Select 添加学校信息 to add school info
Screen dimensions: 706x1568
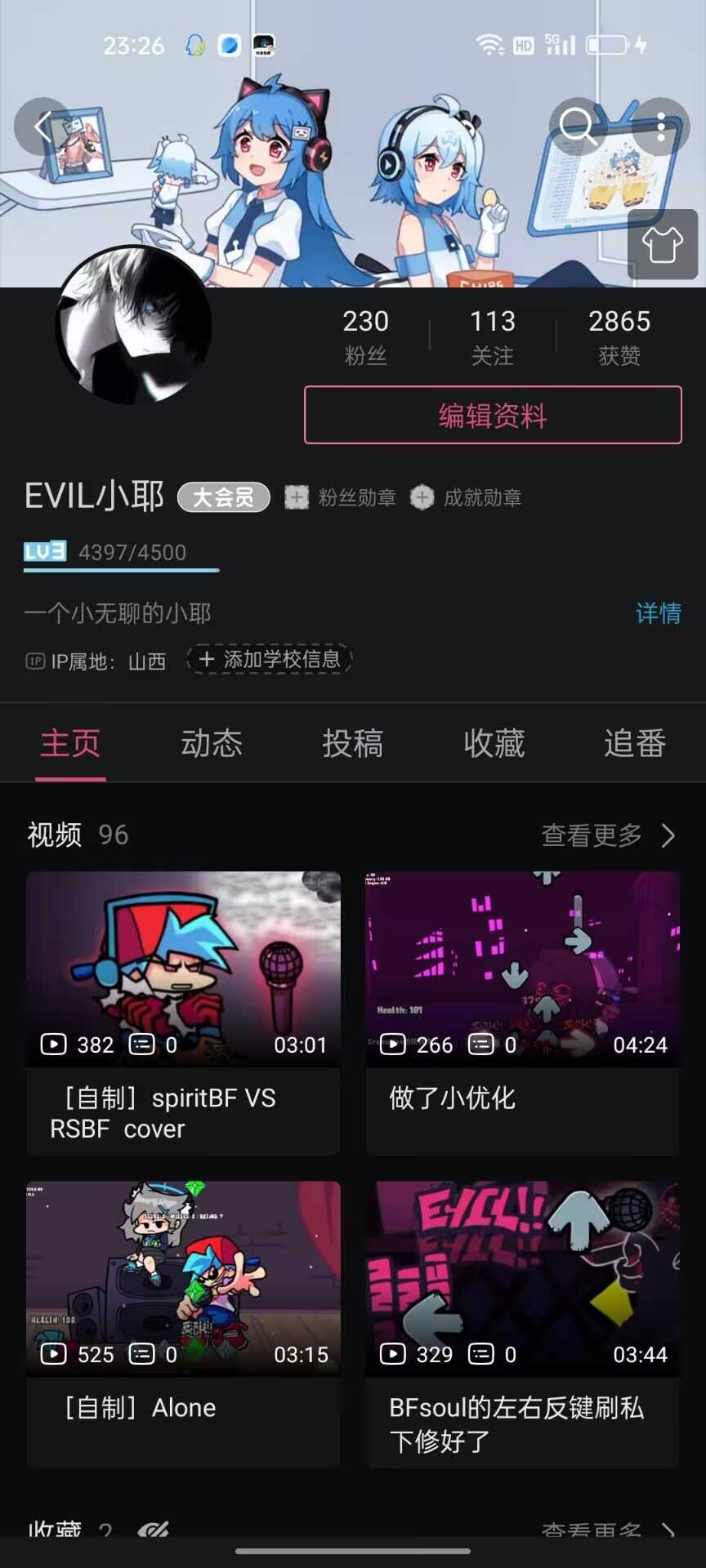[270, 659]
